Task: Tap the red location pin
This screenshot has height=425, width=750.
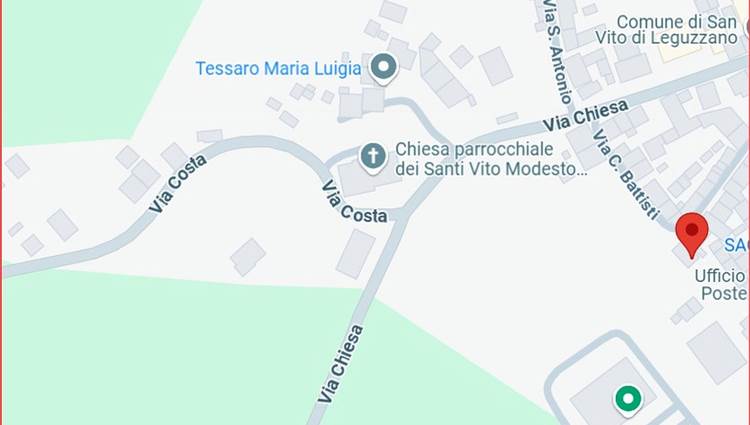Action: pyautogui.click(x=691, y=234)
